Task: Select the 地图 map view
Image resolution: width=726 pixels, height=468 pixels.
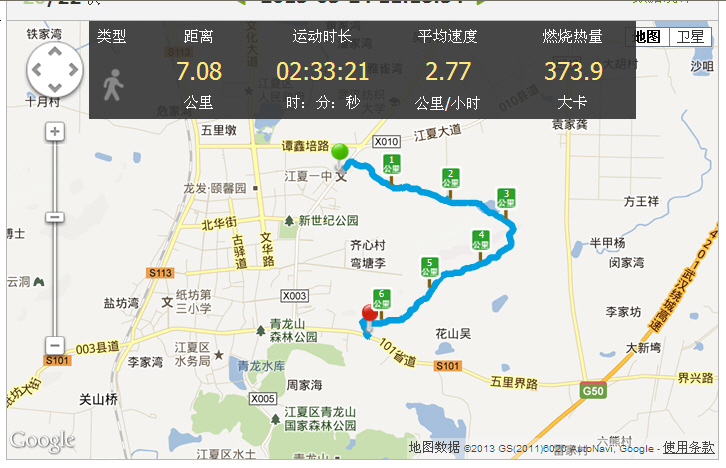Action: click(648, 36)
